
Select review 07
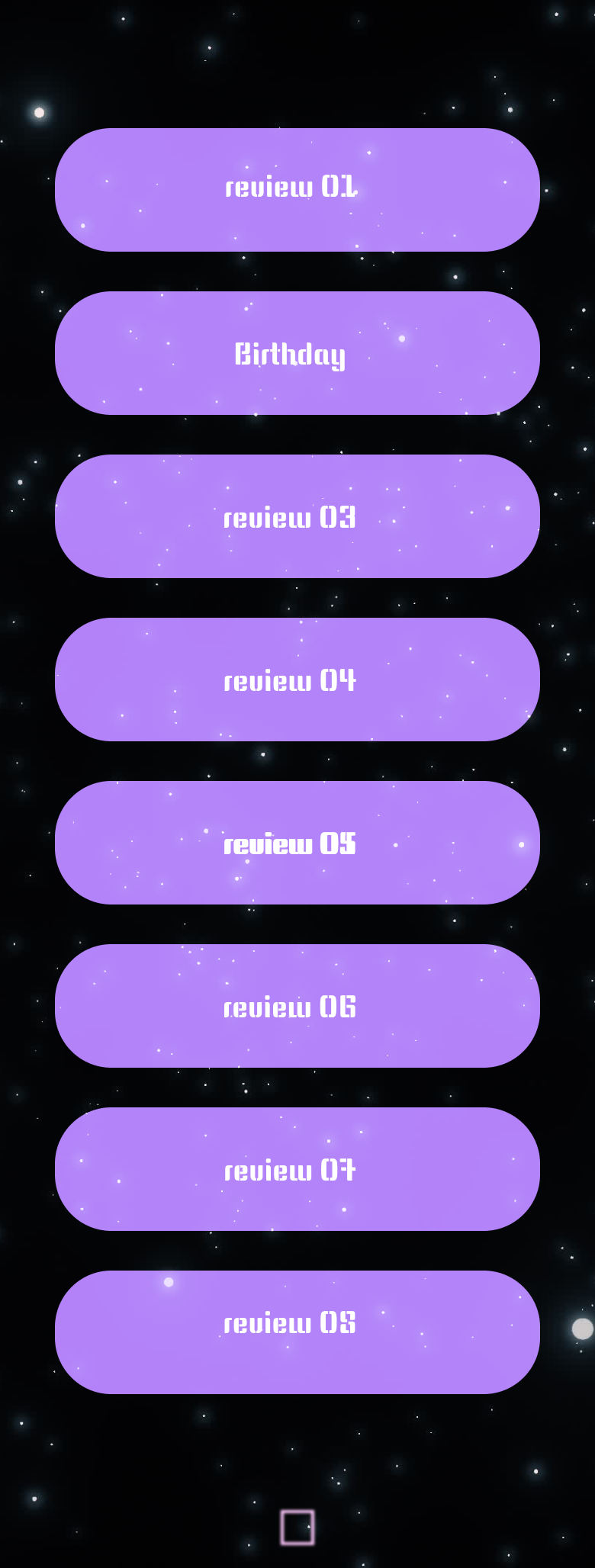point(297,1169)
